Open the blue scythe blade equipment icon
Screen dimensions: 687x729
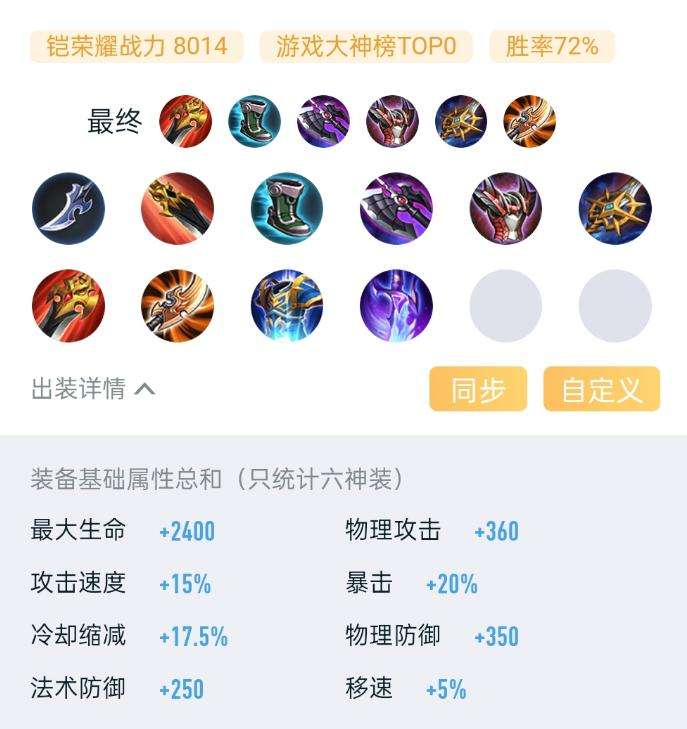point(68,209)
